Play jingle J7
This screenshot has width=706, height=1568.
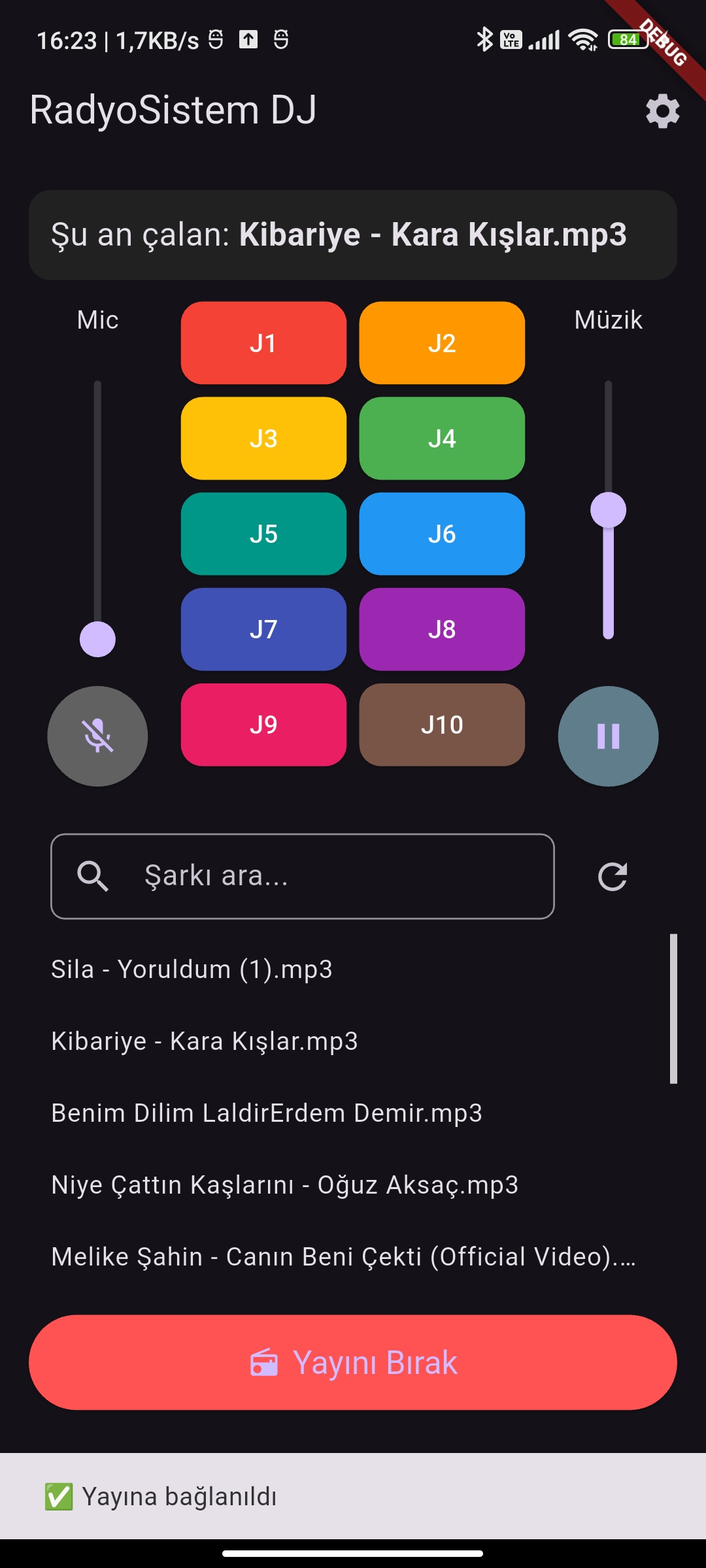coord(263,629)
